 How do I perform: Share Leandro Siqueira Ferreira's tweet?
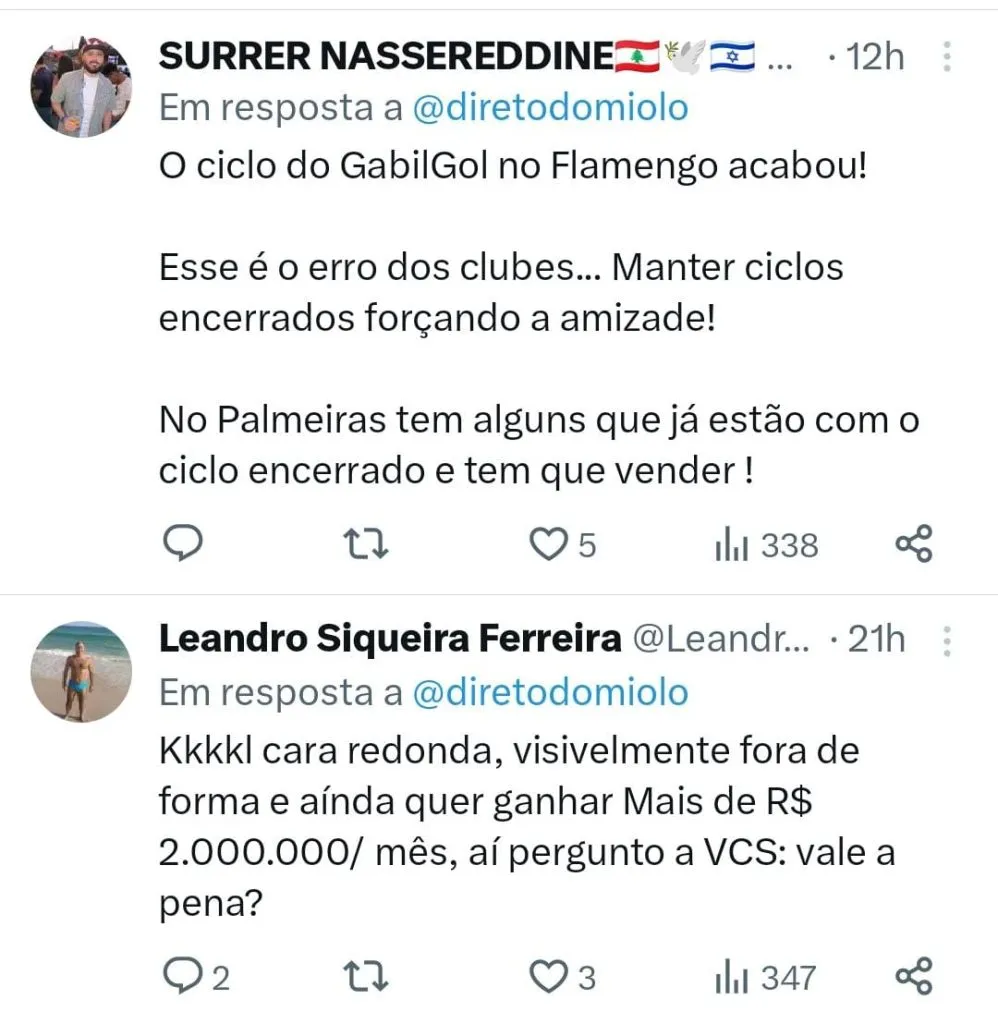pyautogui.click(x=914, y=976)
